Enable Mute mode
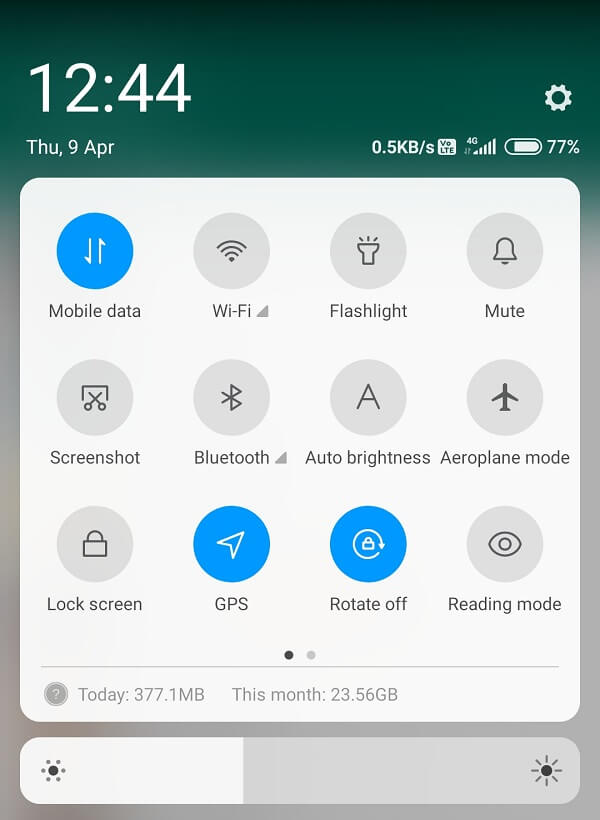 point(504,251)
